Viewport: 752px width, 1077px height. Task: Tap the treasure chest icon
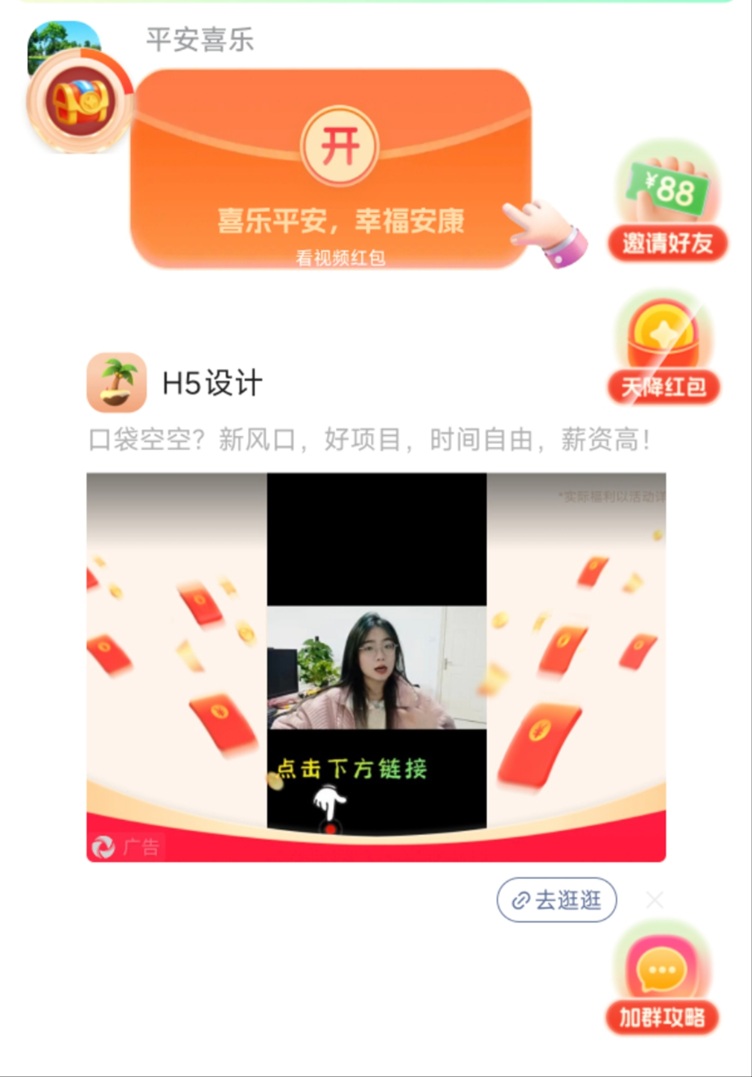[79, 100]
